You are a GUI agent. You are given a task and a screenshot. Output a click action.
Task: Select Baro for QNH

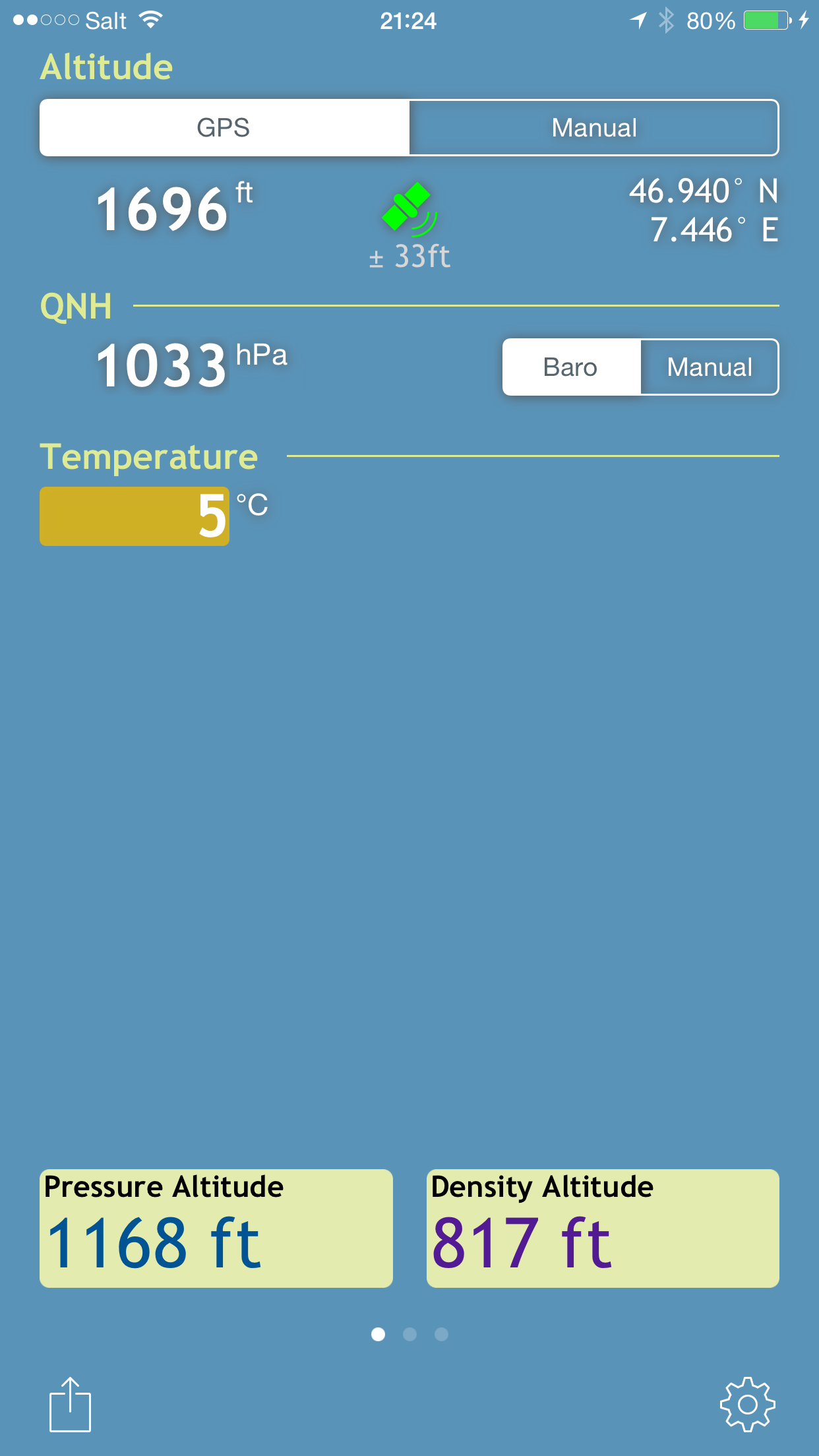tap(571, 367)
